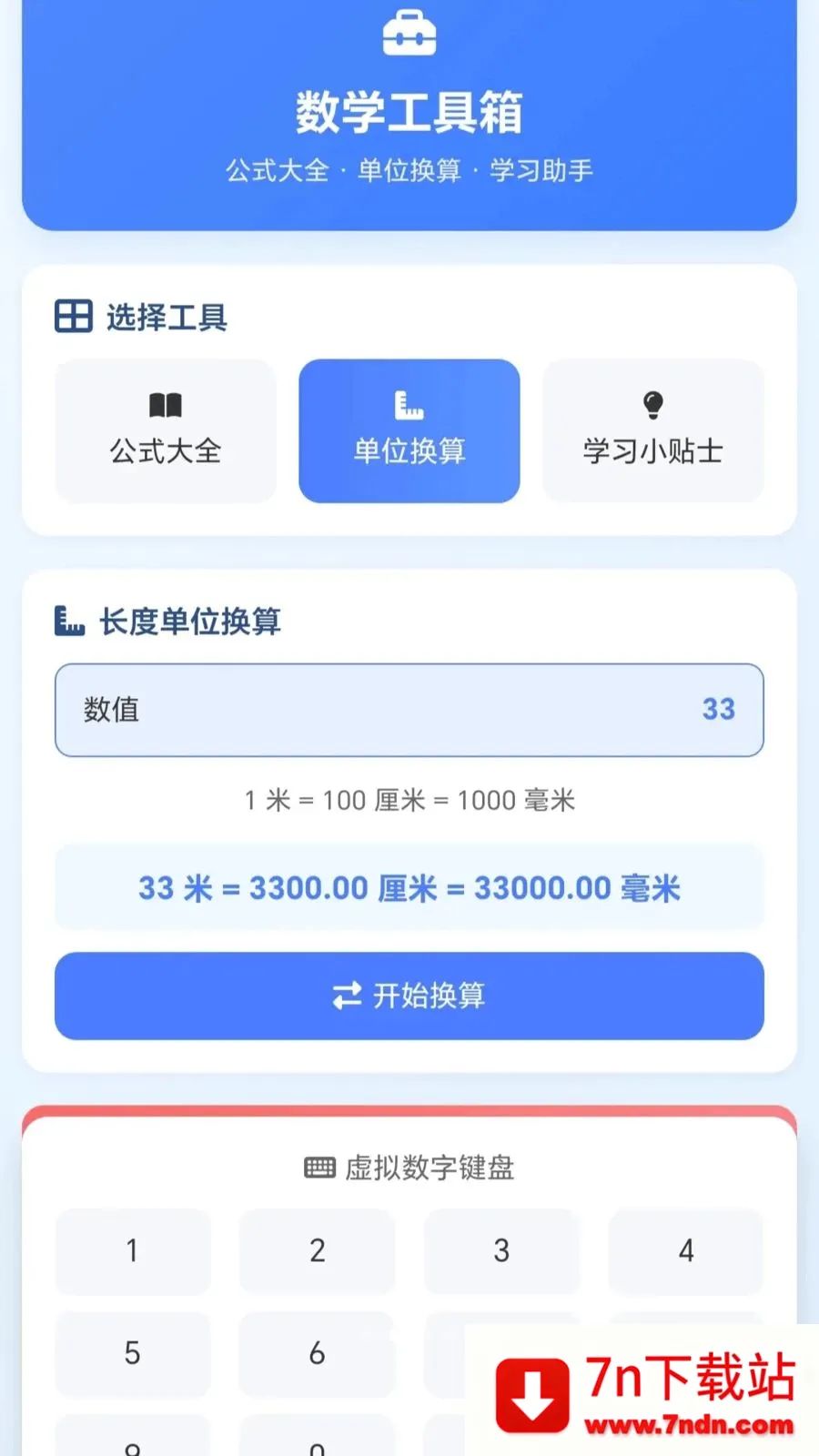Click the lightbulb icon above 学习小贴士
This screenshot has width=819, height=1456.
coord(652,403)
